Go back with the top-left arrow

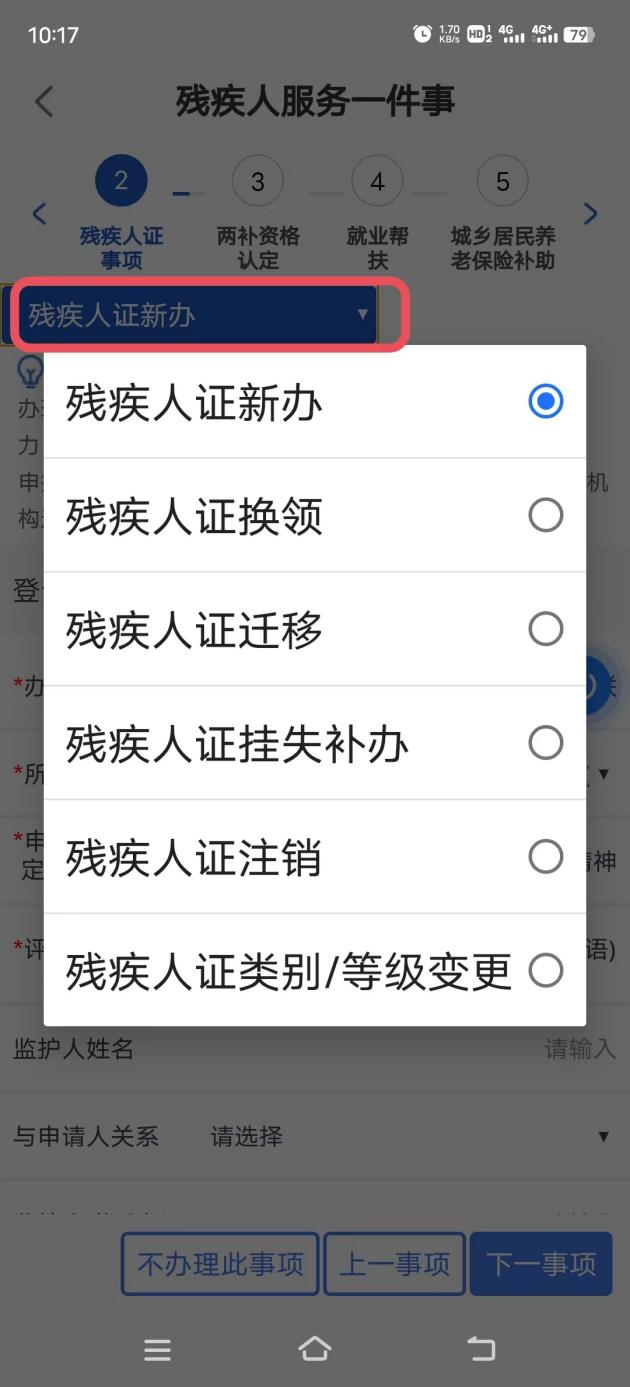point(43,101)
